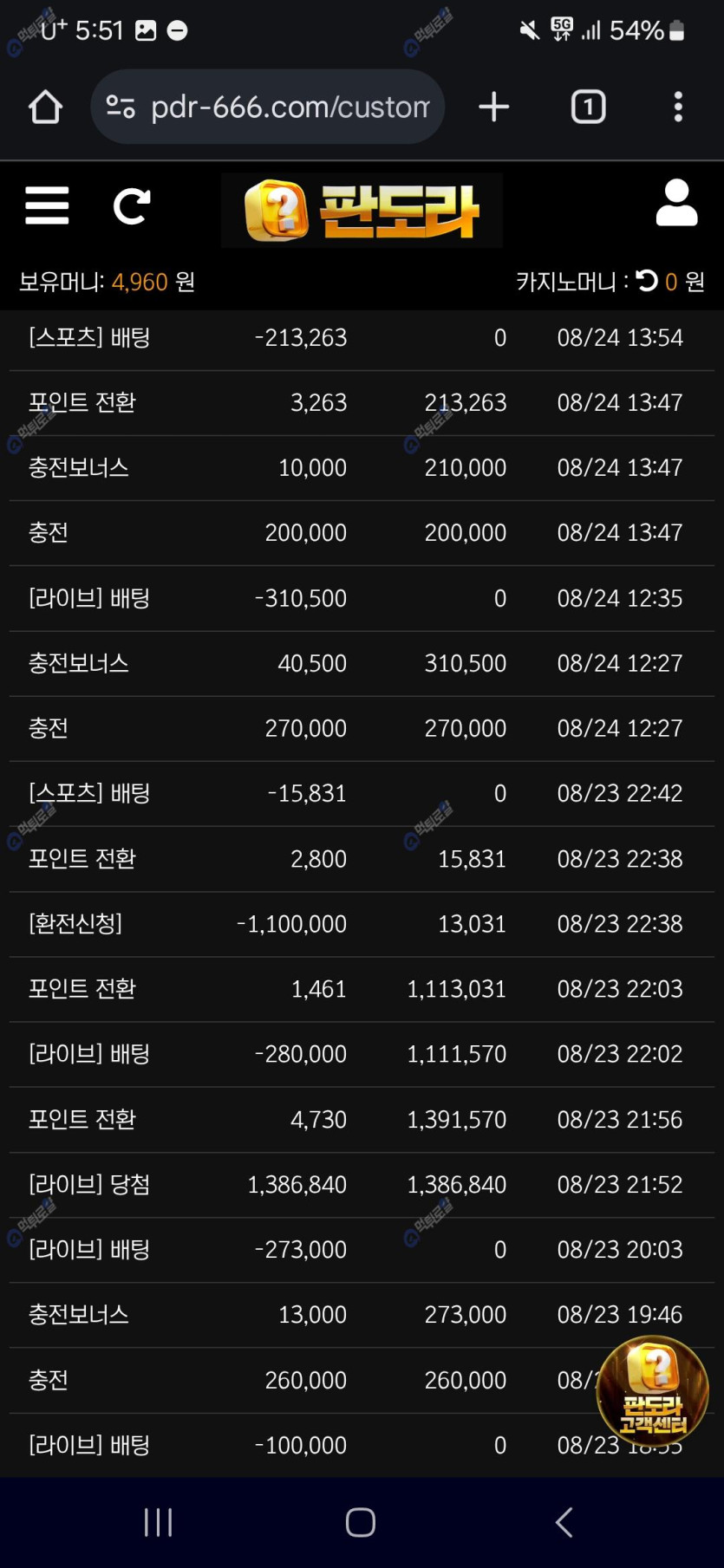Tap the pdr-666.com address bar

[267, 107]
